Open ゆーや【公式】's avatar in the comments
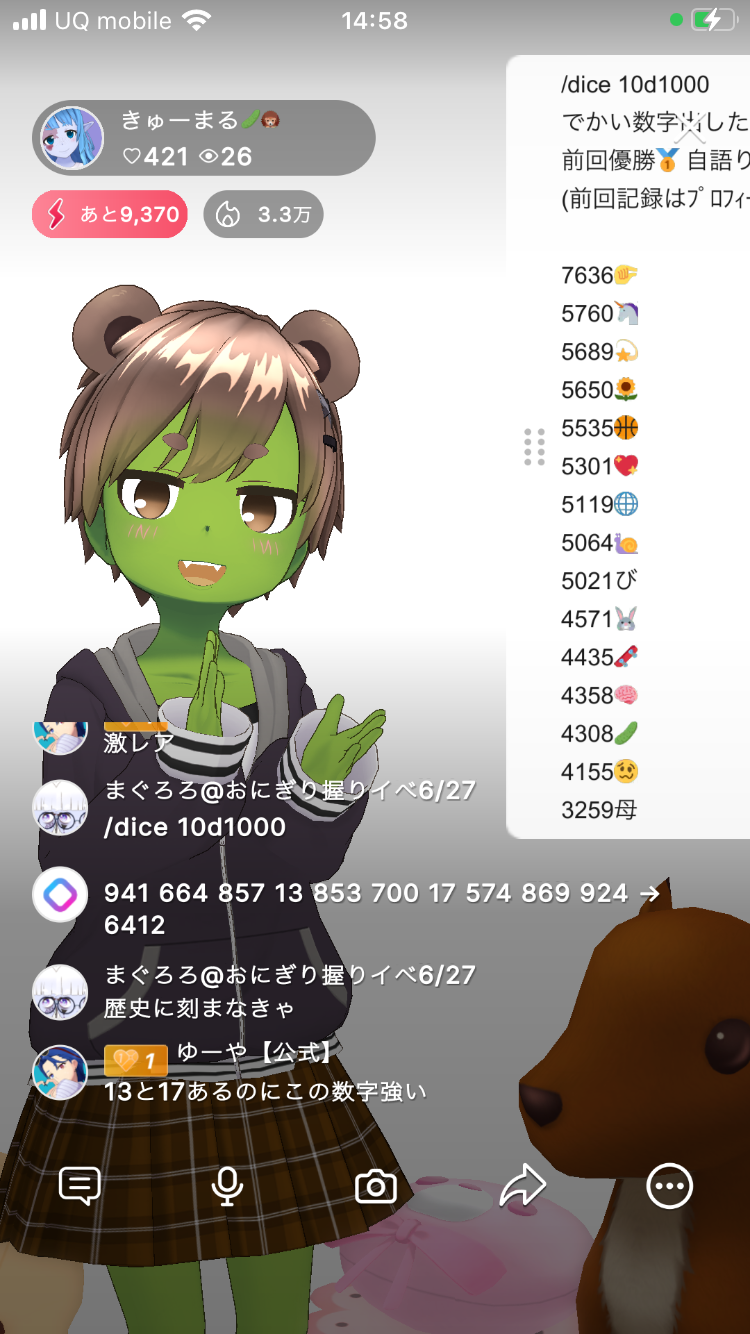 (x=60, y=1072)
